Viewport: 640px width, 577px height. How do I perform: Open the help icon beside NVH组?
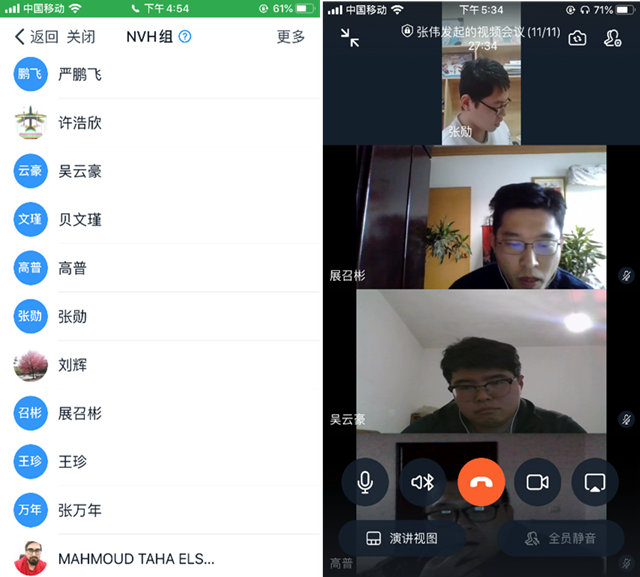[x=185, y=37]
